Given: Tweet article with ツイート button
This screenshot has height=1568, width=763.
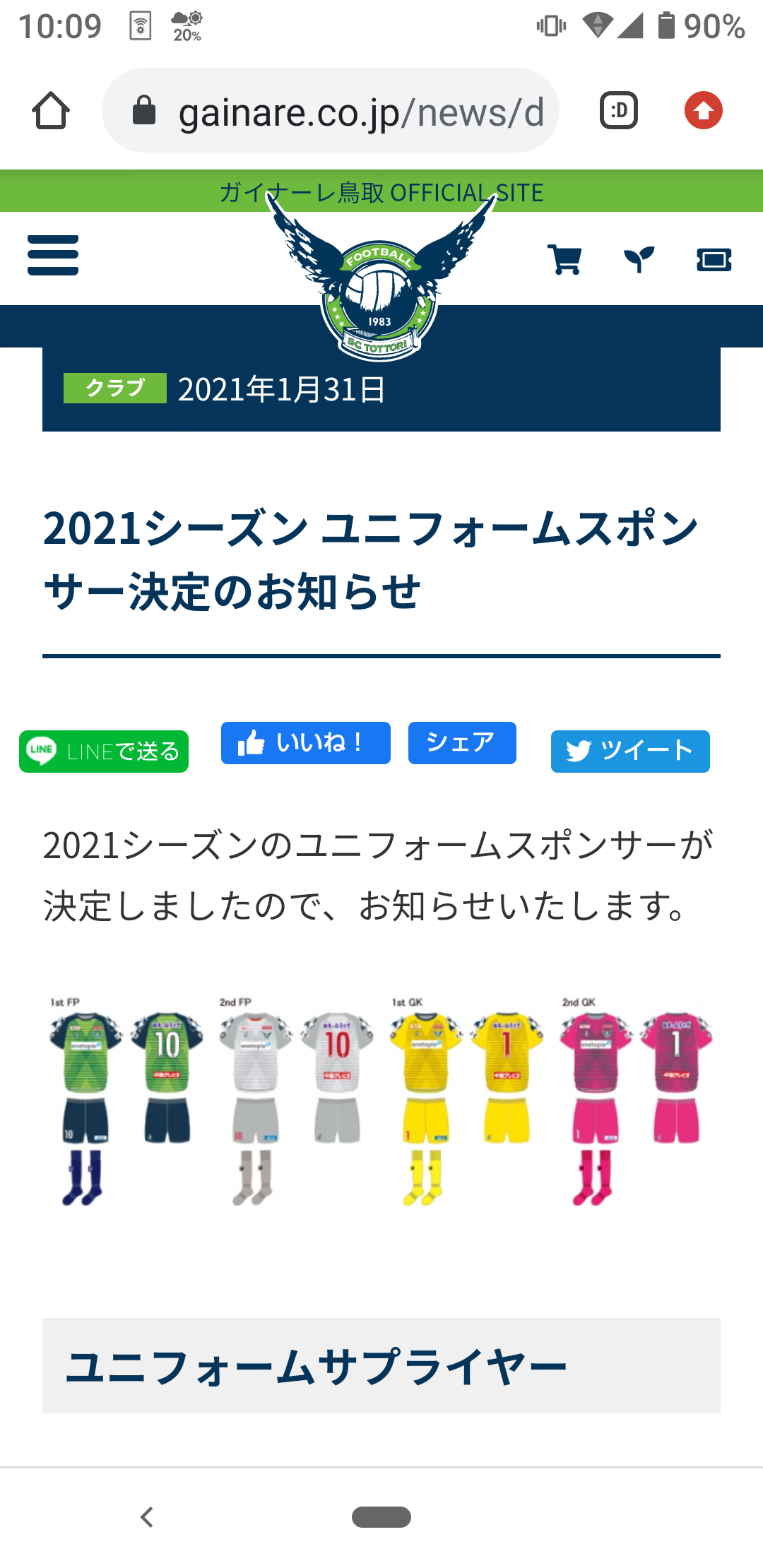Looking at the screenshot, I should tap(630, 752).
